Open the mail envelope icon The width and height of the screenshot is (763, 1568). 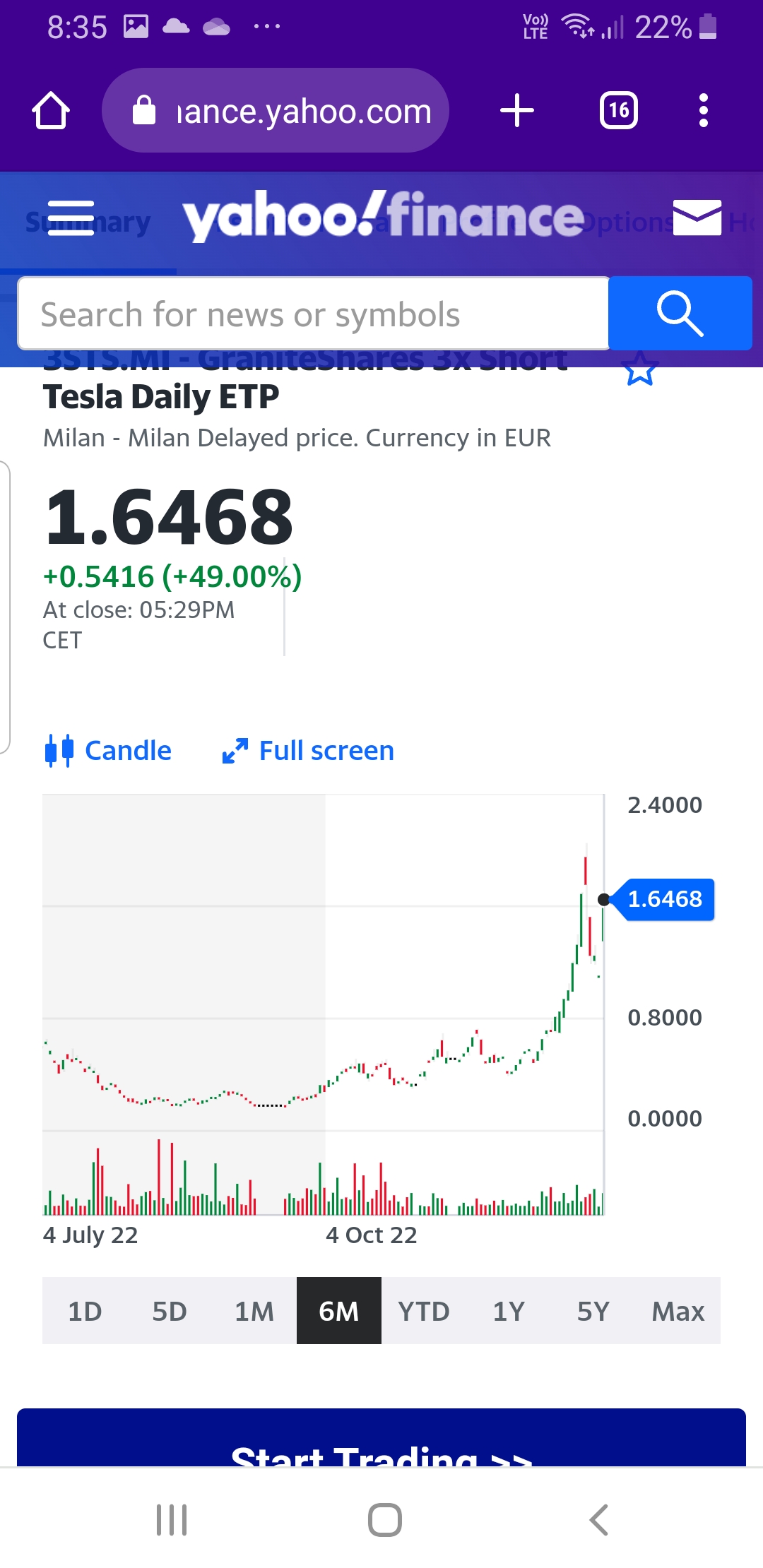click(697, 218)
